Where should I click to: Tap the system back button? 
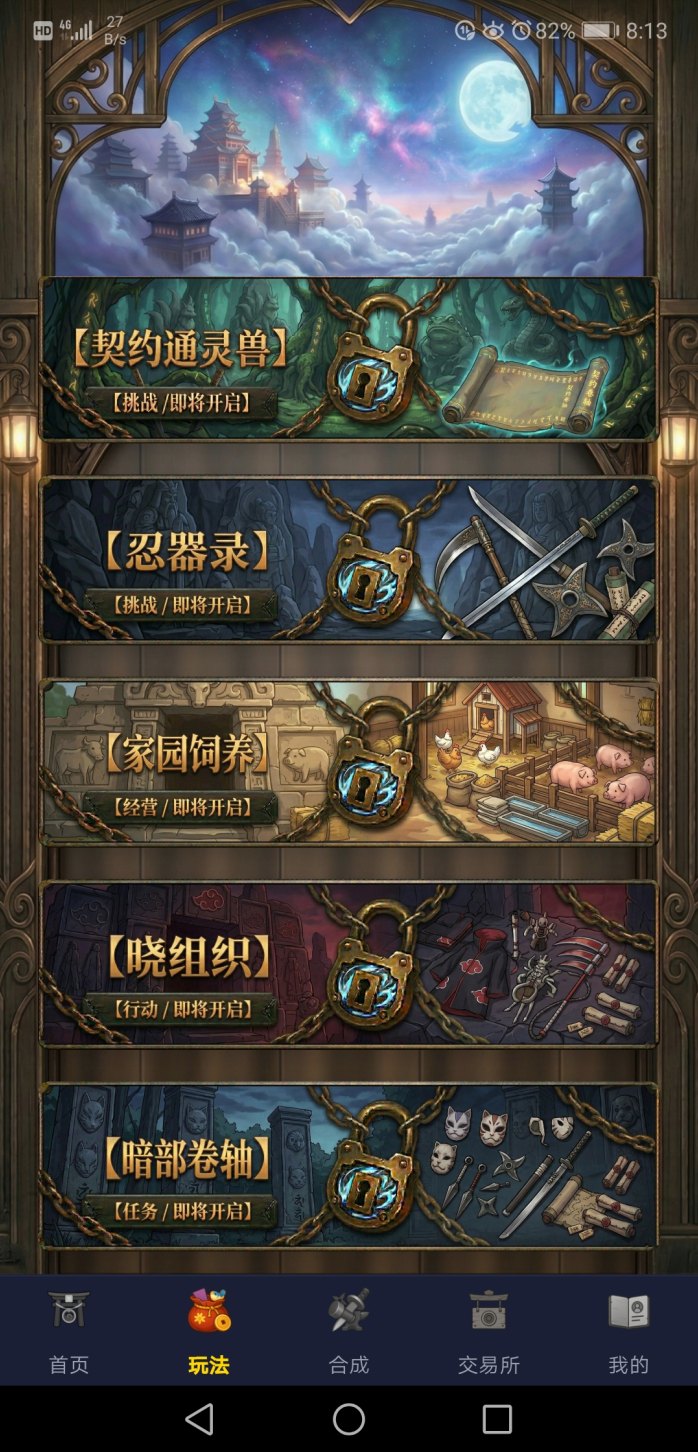(200, 1419)
